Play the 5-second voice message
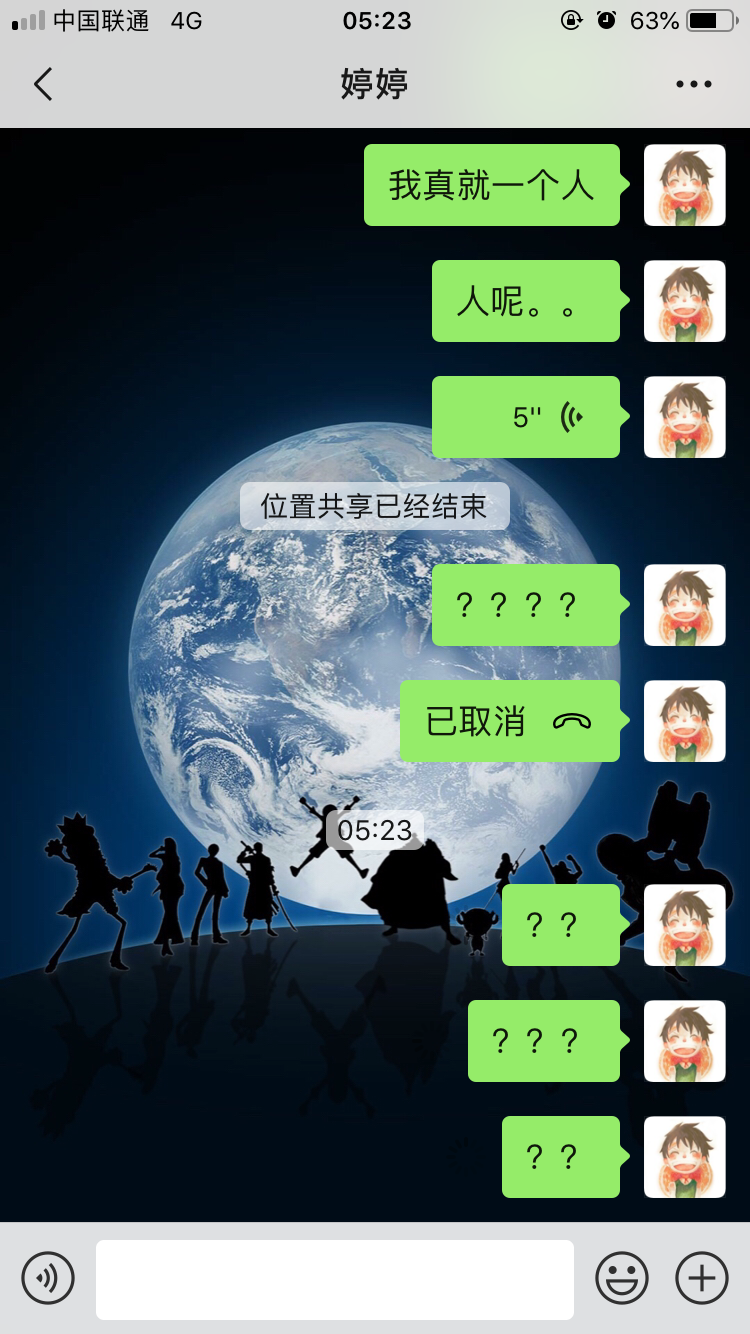This screenshot has width=750, height=1334. pos(528,417)
